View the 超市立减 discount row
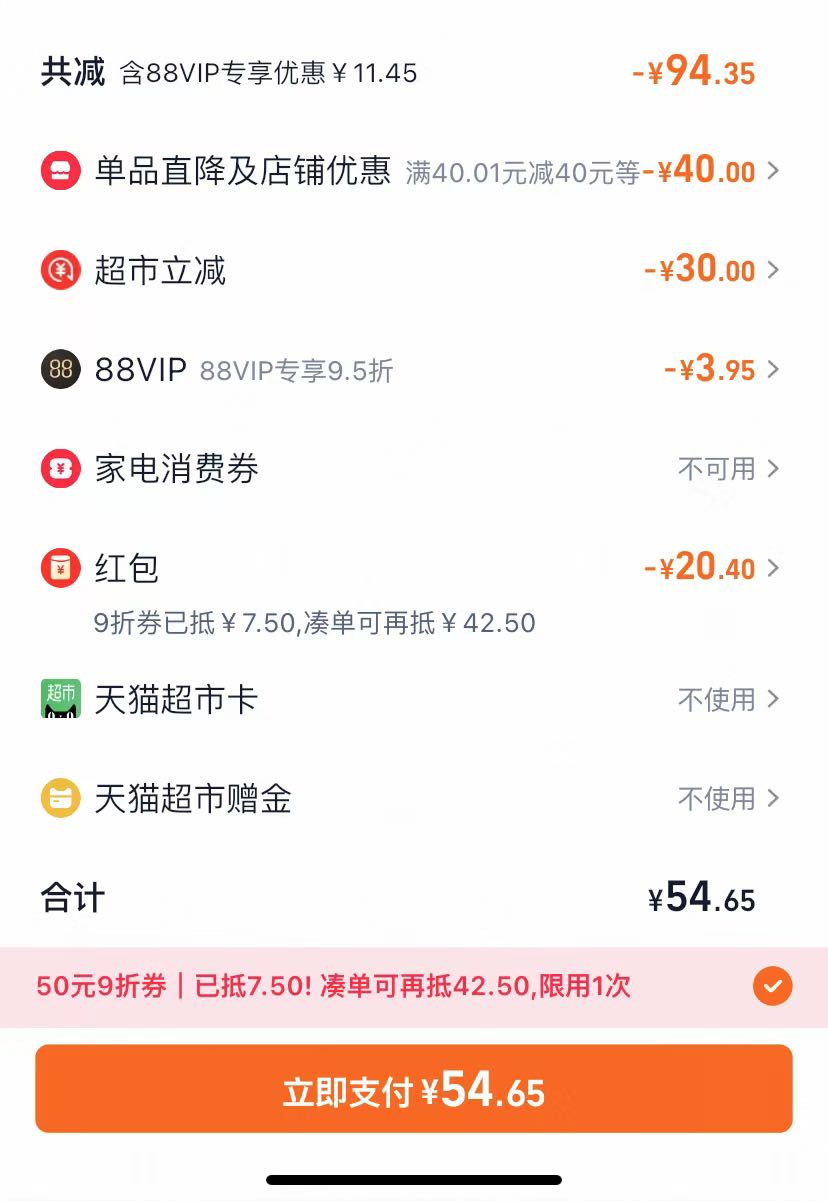The height and width of the screenshot is (1201, 828). point(414,270)
